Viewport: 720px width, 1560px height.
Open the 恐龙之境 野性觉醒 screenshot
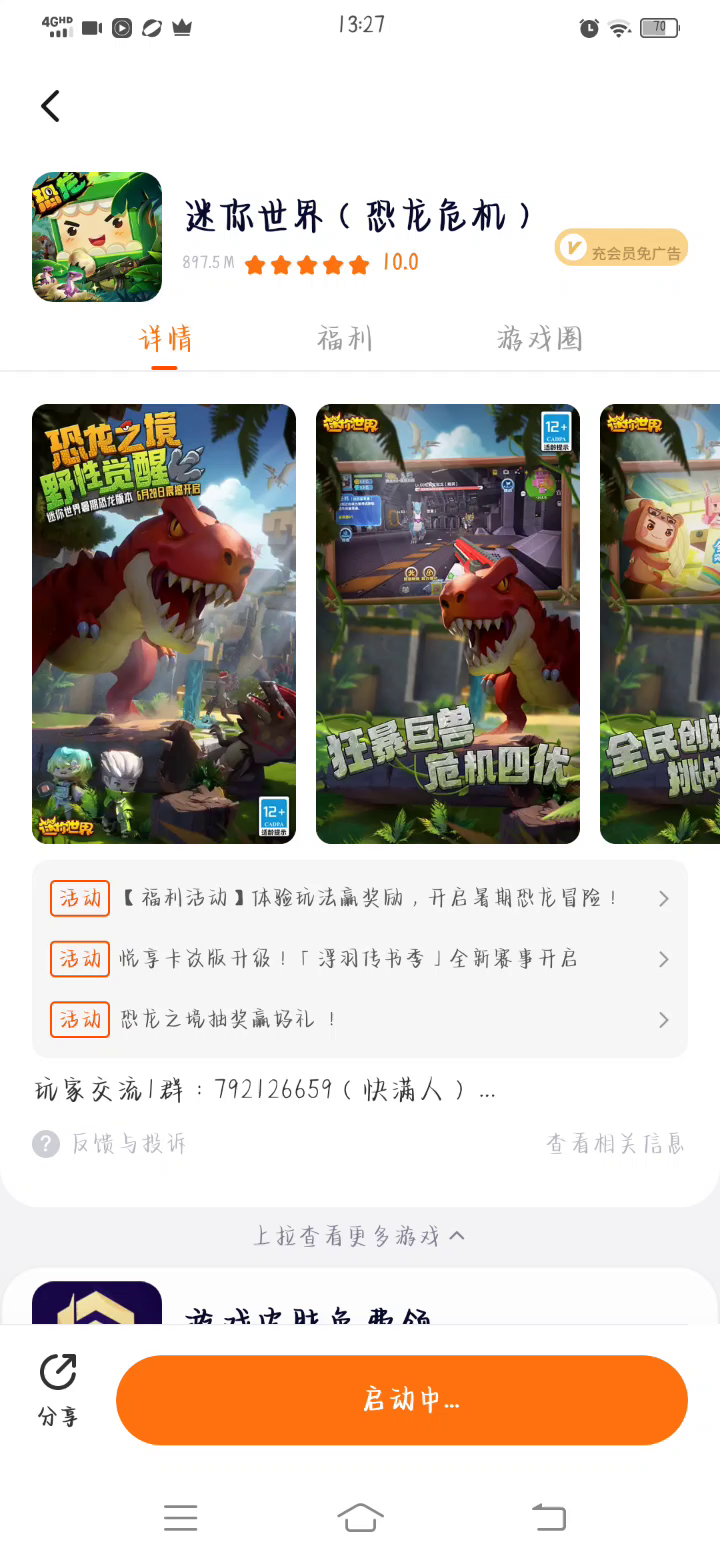pos(164,623)
